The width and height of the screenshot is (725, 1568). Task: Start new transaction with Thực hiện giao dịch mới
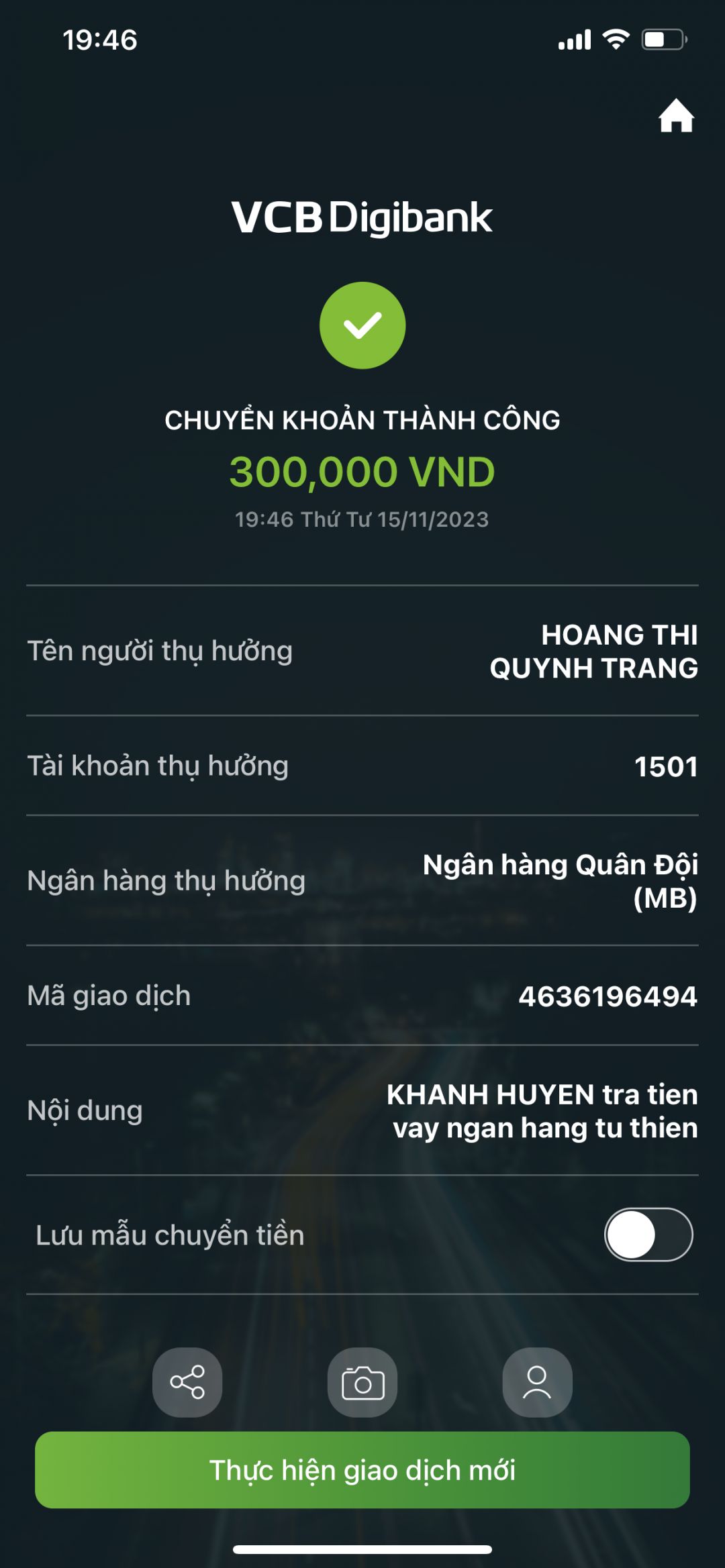(x=362, y=1469)
